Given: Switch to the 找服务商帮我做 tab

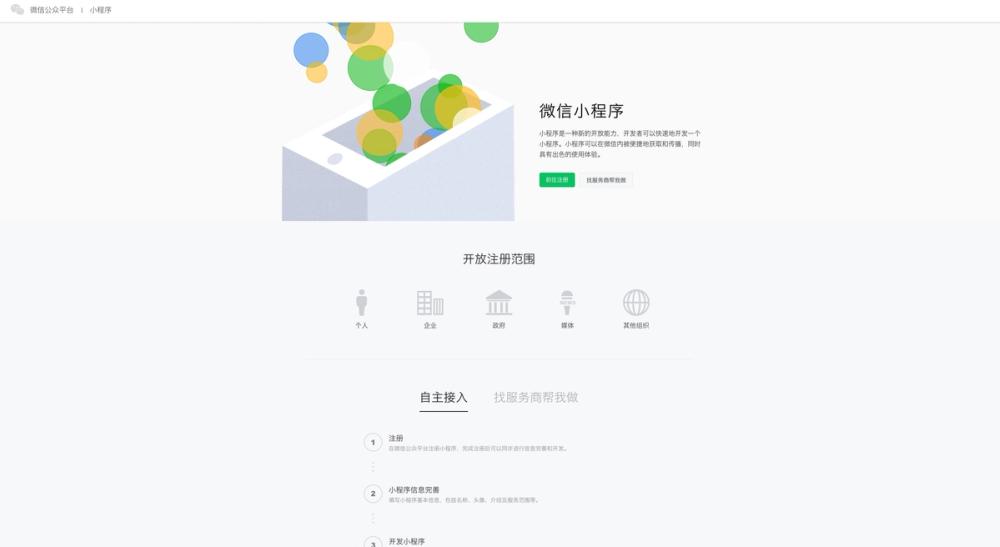Looking at the screenshot, I should [x=536, y=398].
